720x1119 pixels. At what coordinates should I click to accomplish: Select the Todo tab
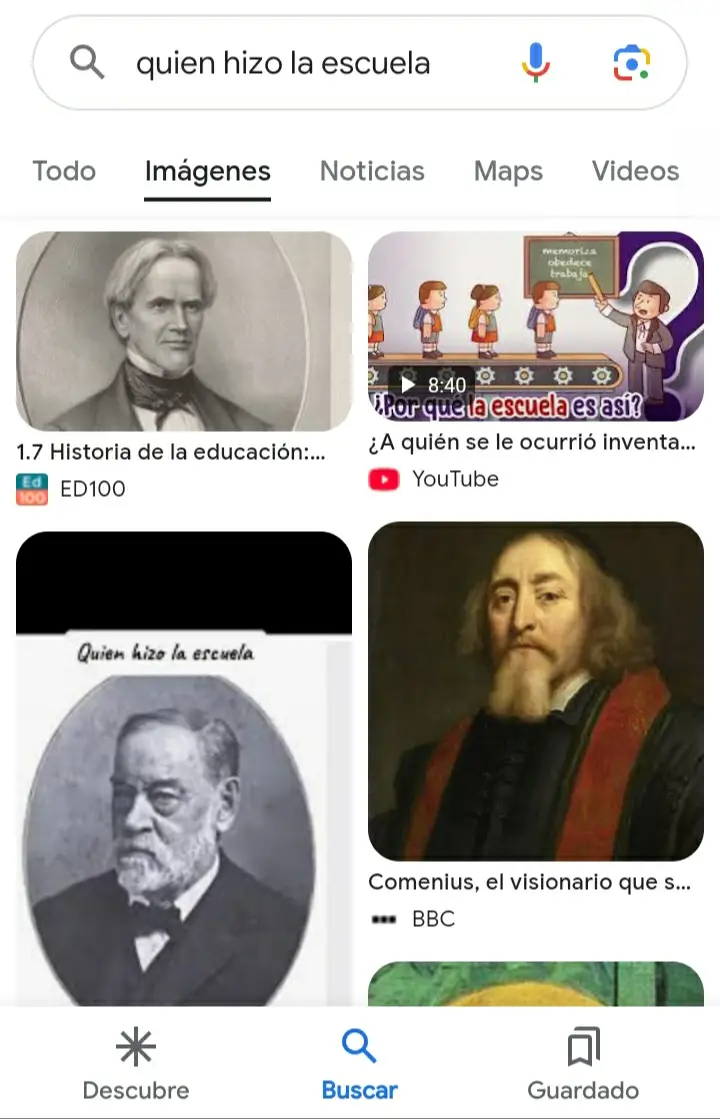[x=63, y=171]
